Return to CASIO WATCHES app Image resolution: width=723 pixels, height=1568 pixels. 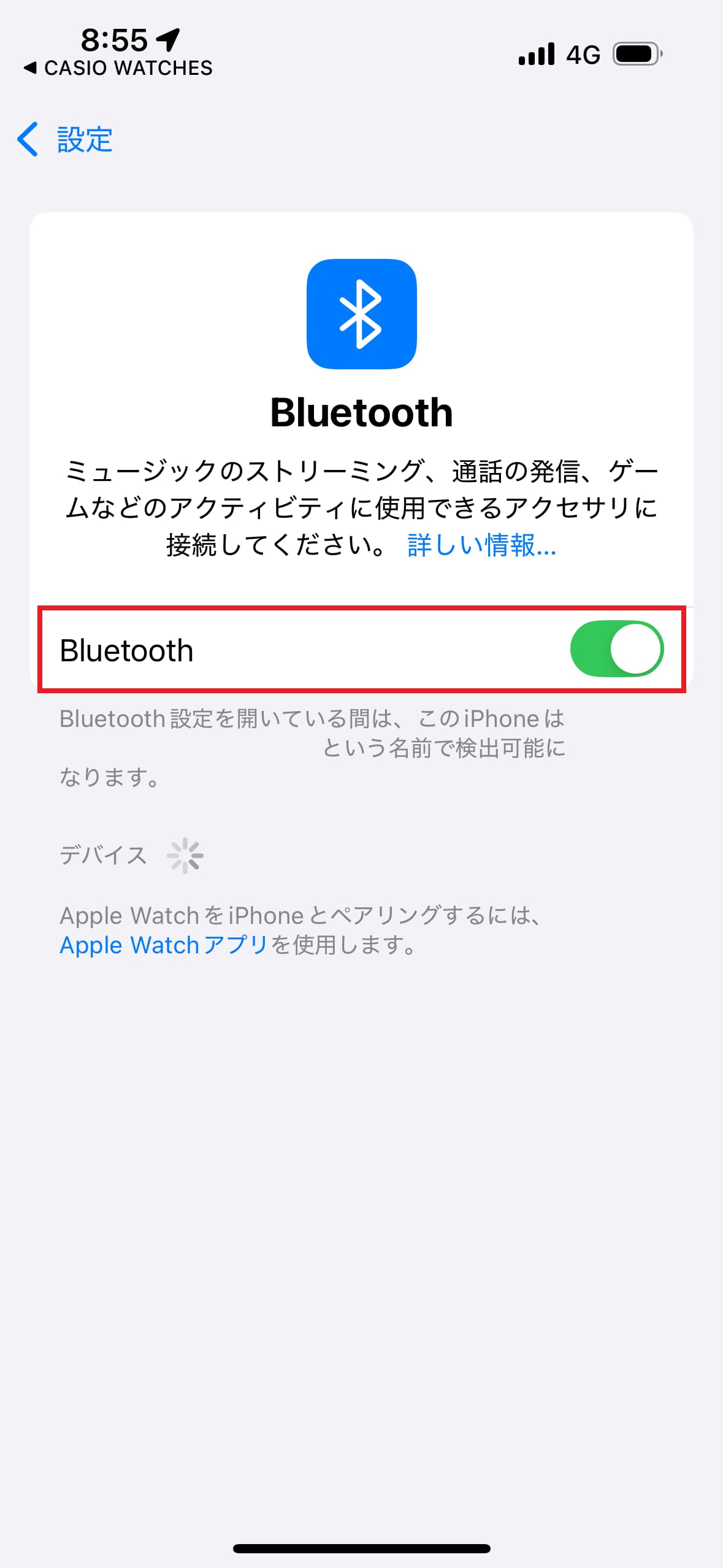pyautogui.click(x=118, y=68)
